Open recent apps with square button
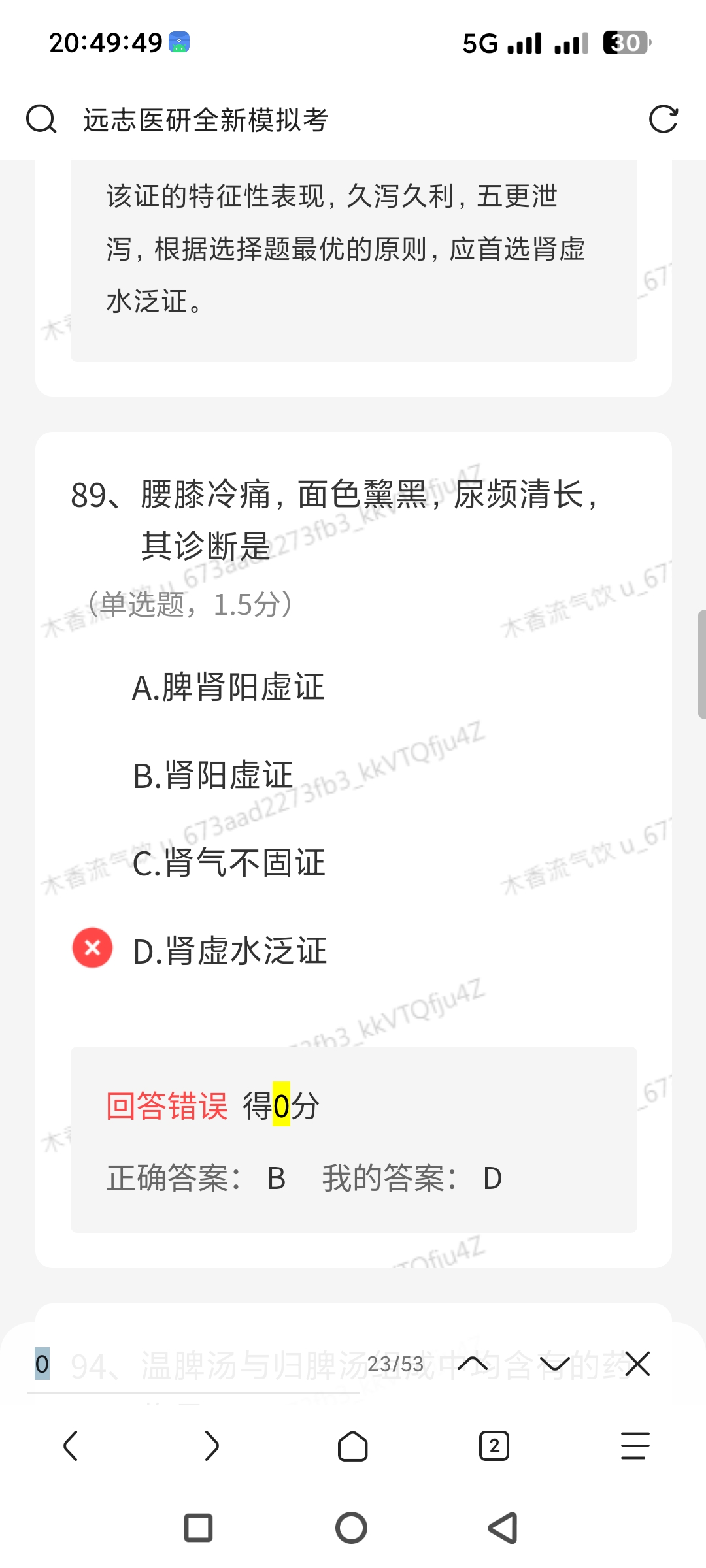Screen dimensions: 706x1568 pos(198,1528)
